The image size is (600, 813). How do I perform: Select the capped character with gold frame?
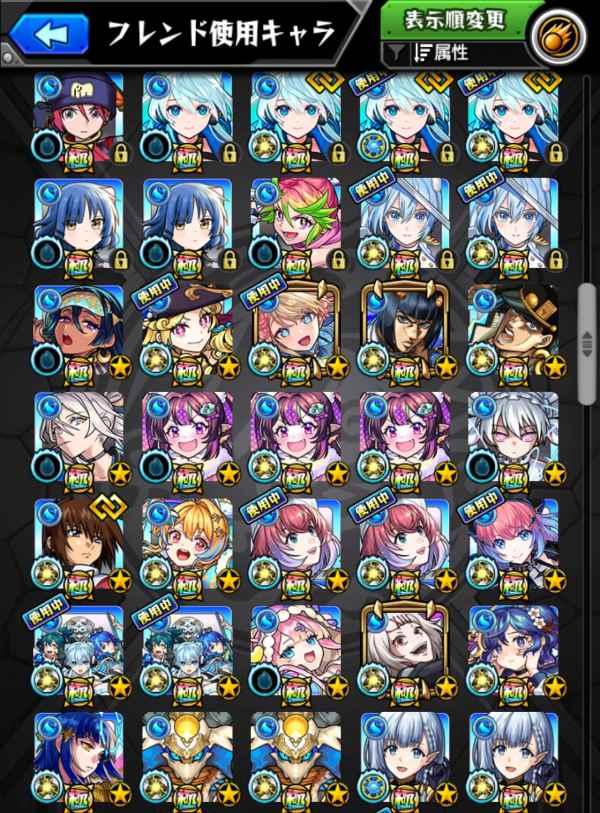[510, 329]
